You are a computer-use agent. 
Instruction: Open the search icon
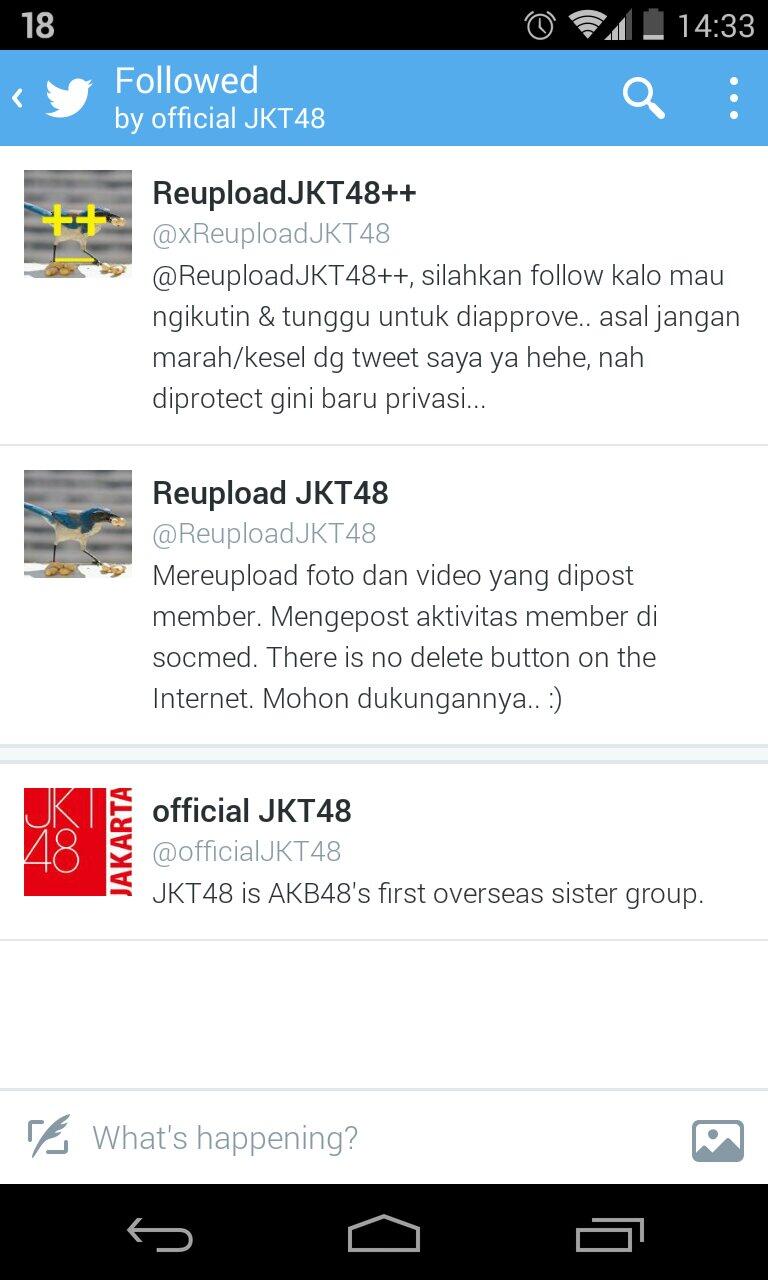click(x=644, y=97)
